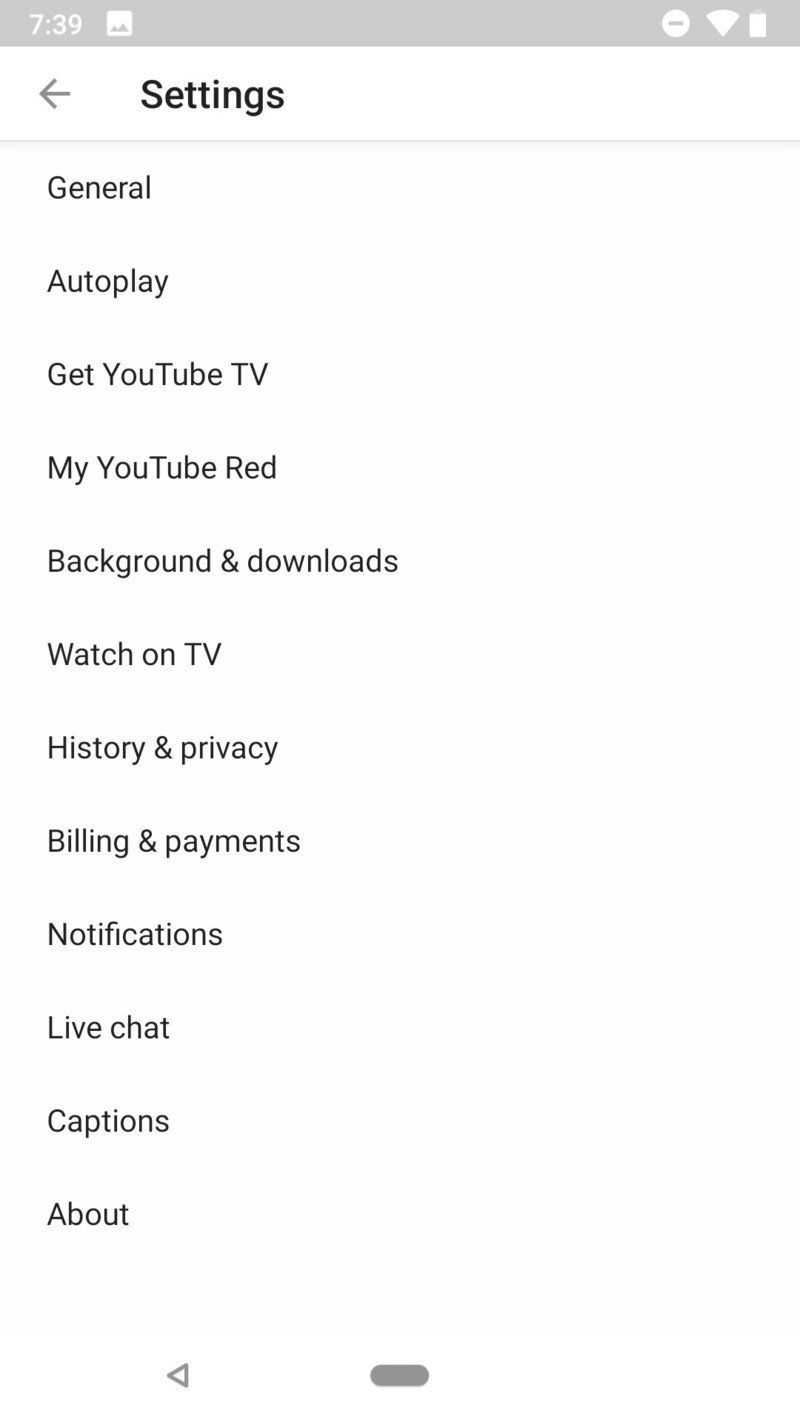
Task: Select Get YouTube TV
Action: (157, 374)
